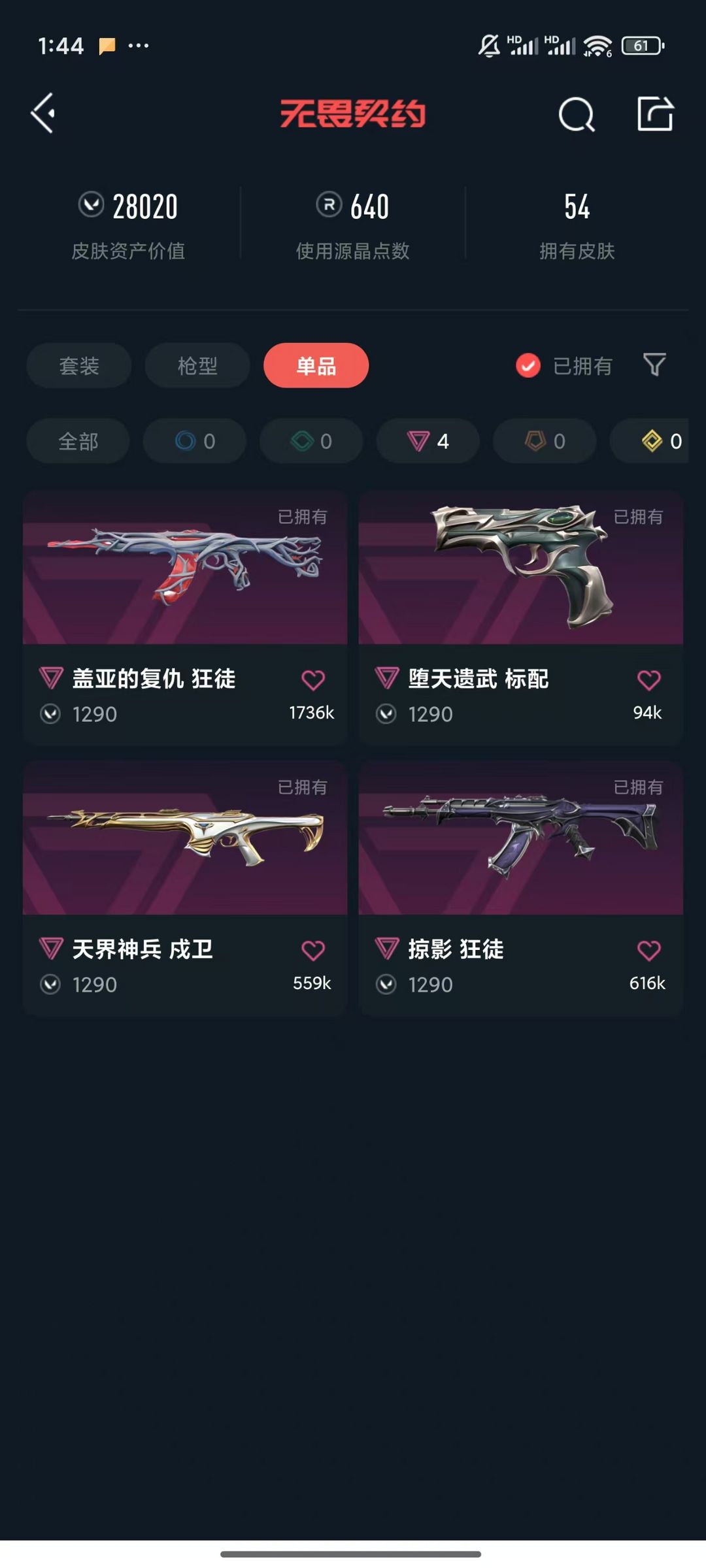Screen dimensions: 706x1568
Task: Filter by the pink triangle tier showing 4
Action: (x=428, y=441)
